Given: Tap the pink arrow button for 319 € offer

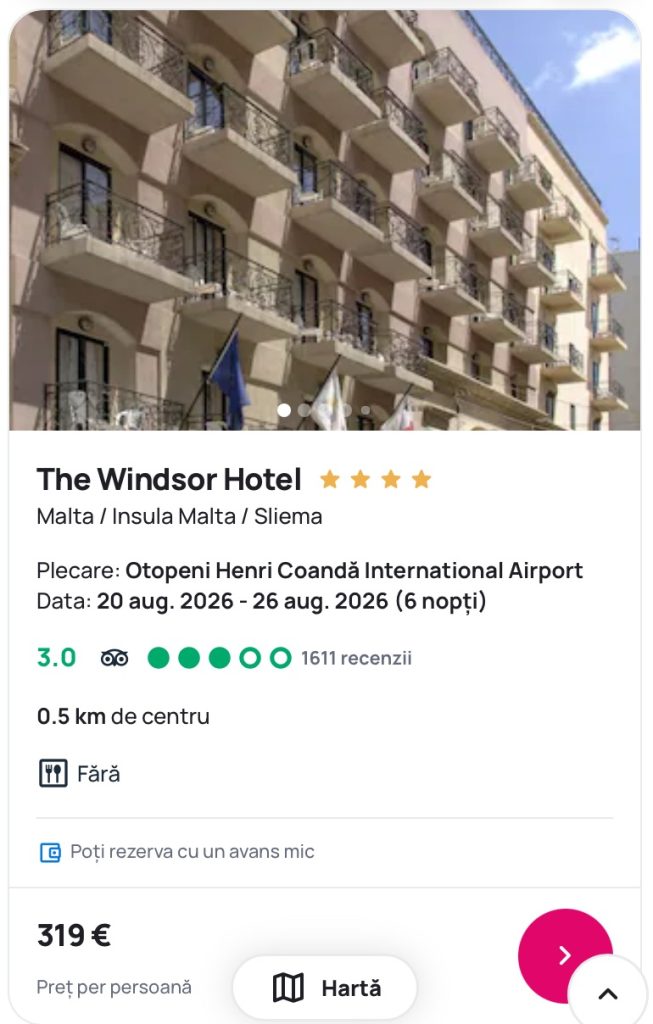Looking at the screenshot, I should tap(564, 955).
